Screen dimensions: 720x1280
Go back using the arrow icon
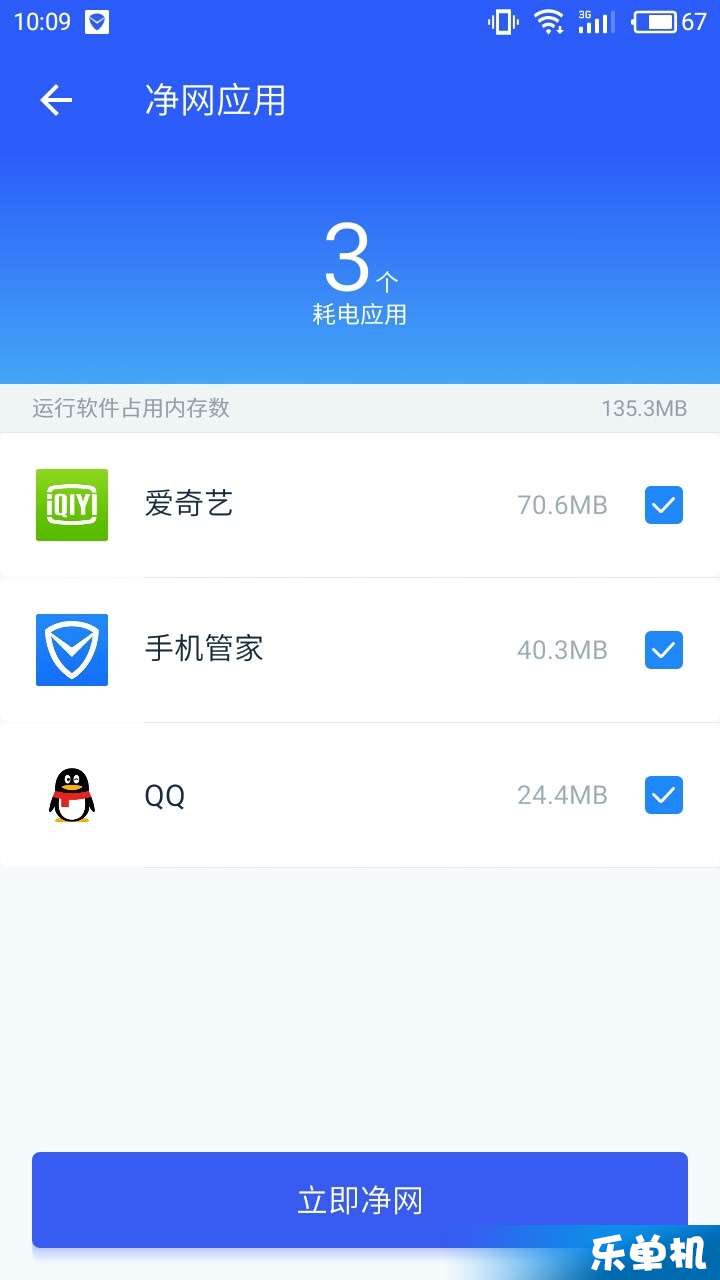click(x=56, y=100)
